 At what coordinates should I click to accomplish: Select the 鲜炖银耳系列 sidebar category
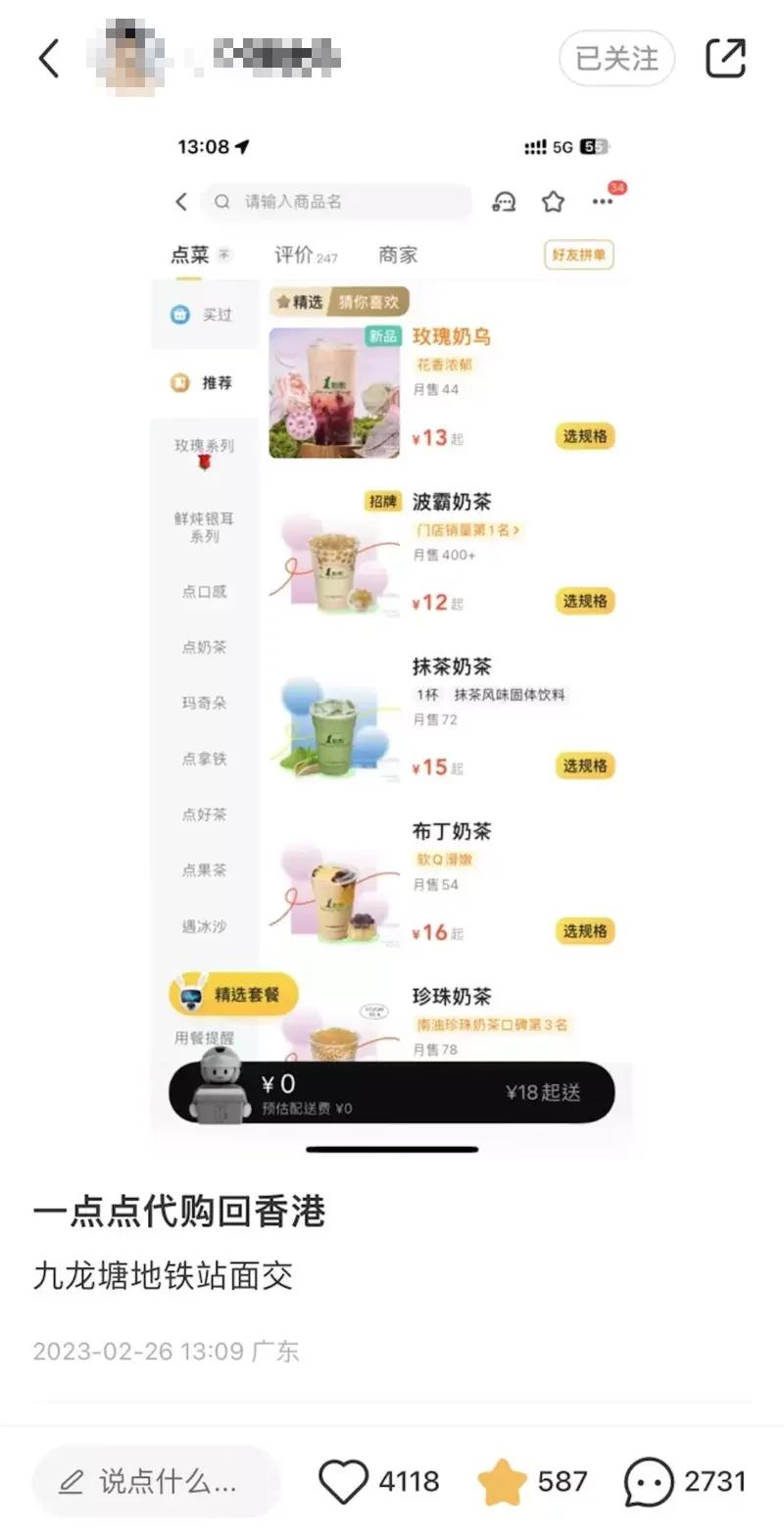(x=204, y=527)
